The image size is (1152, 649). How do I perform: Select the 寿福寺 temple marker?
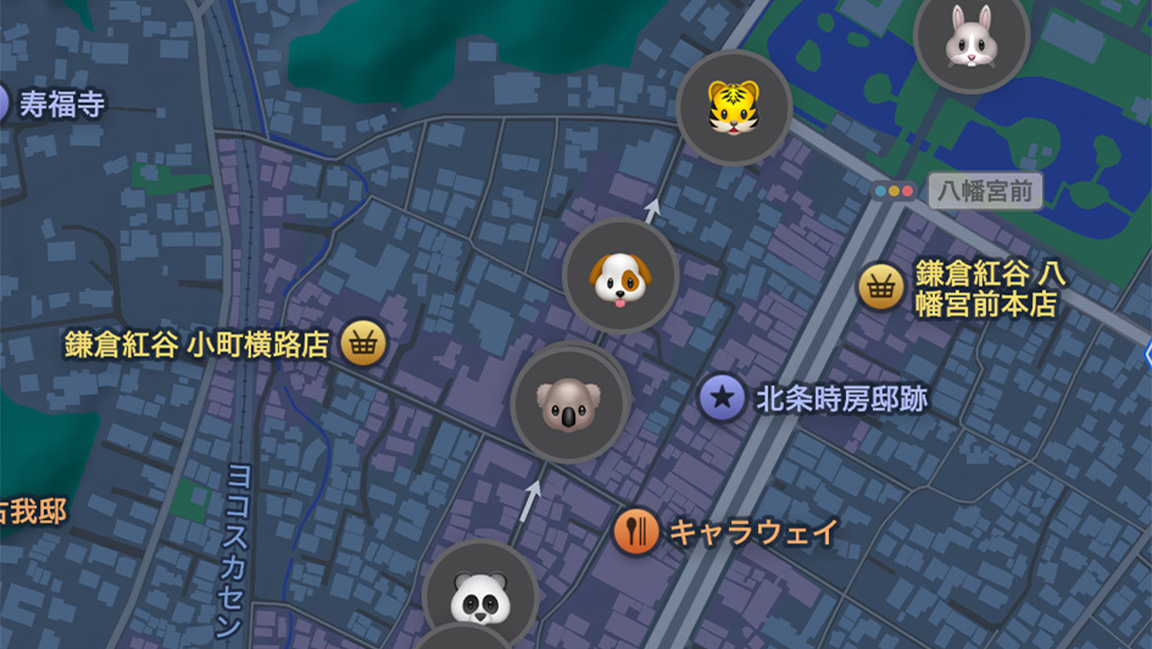[4, 103]
